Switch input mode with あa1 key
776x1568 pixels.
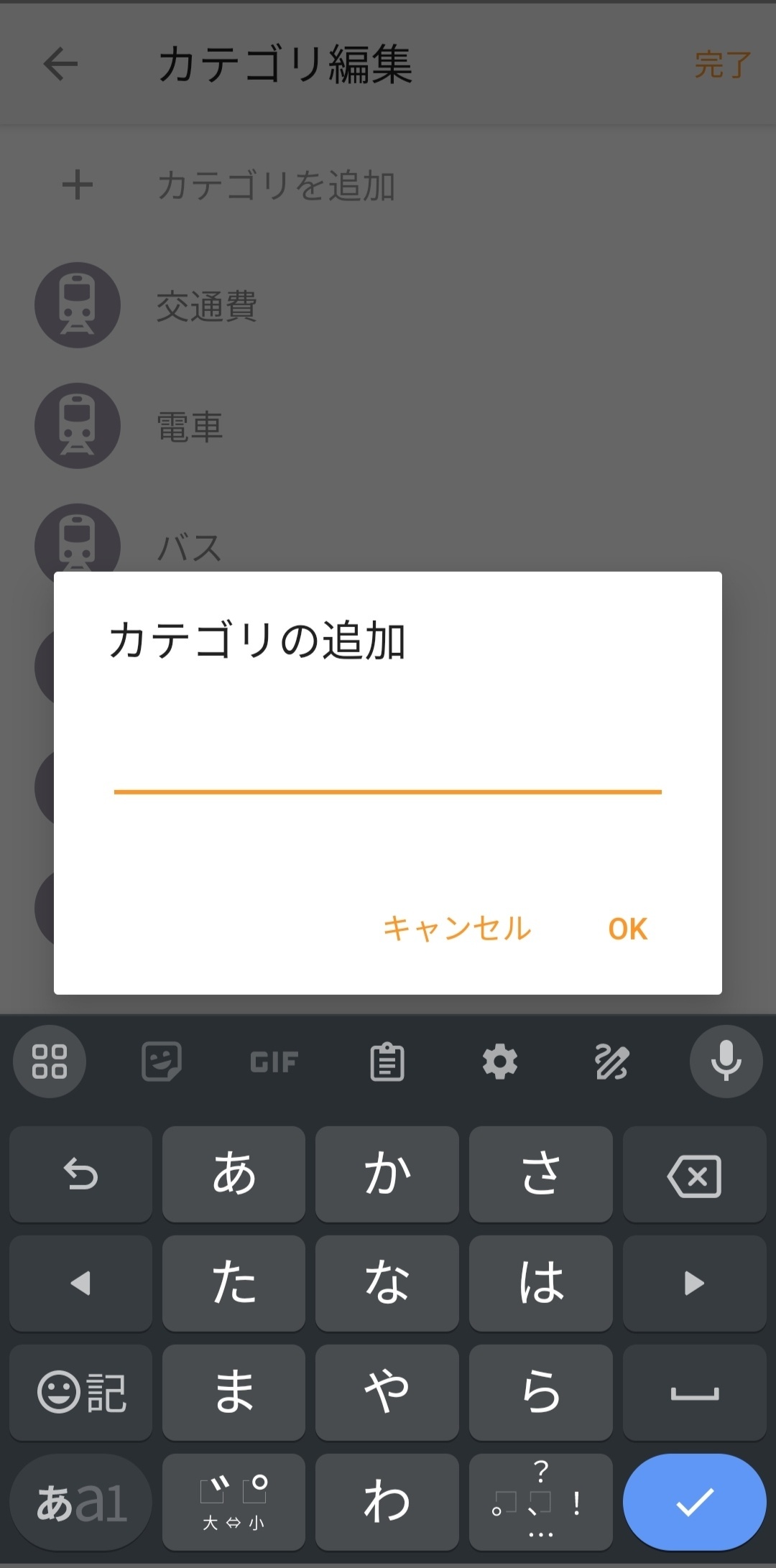pos(81,1501)
